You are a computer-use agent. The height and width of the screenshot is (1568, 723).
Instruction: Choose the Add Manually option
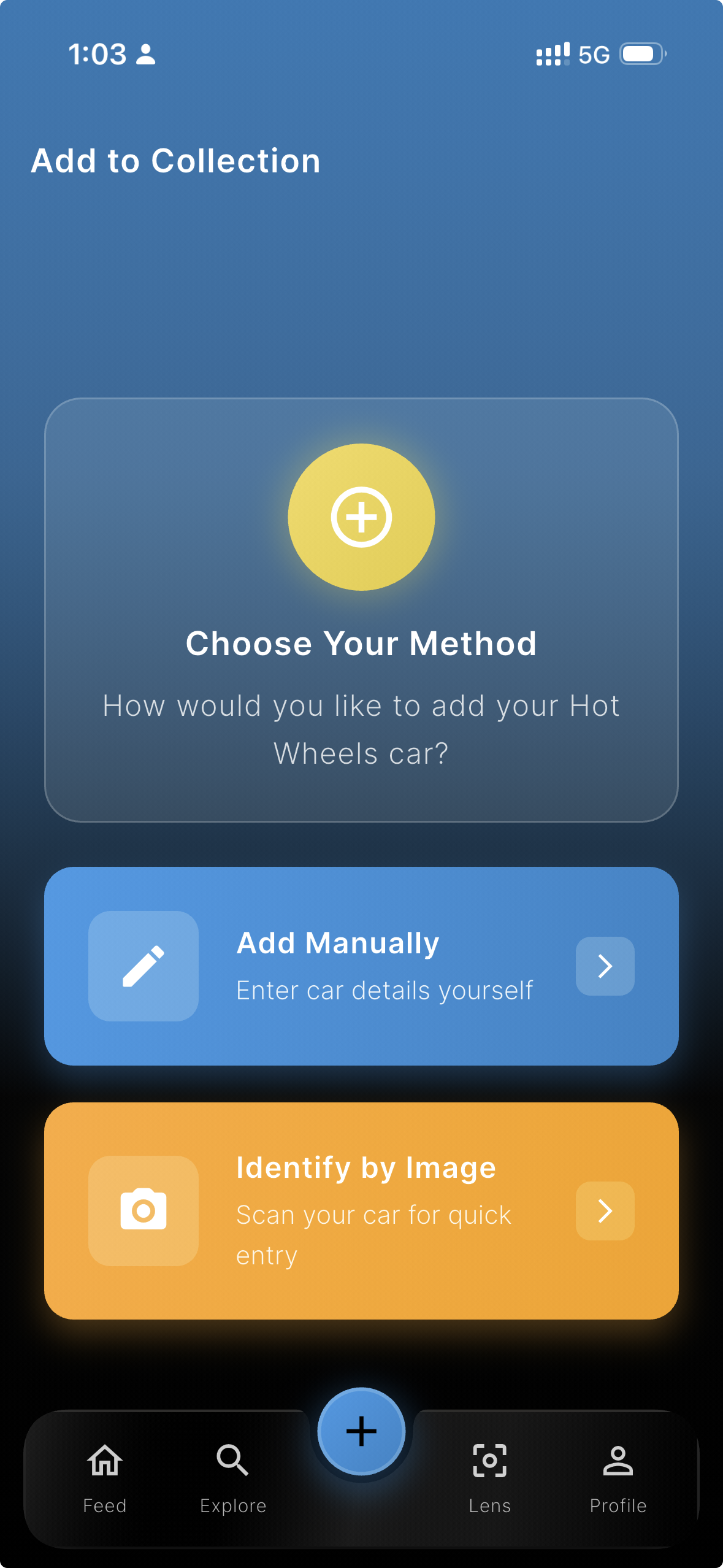point(361,965)
